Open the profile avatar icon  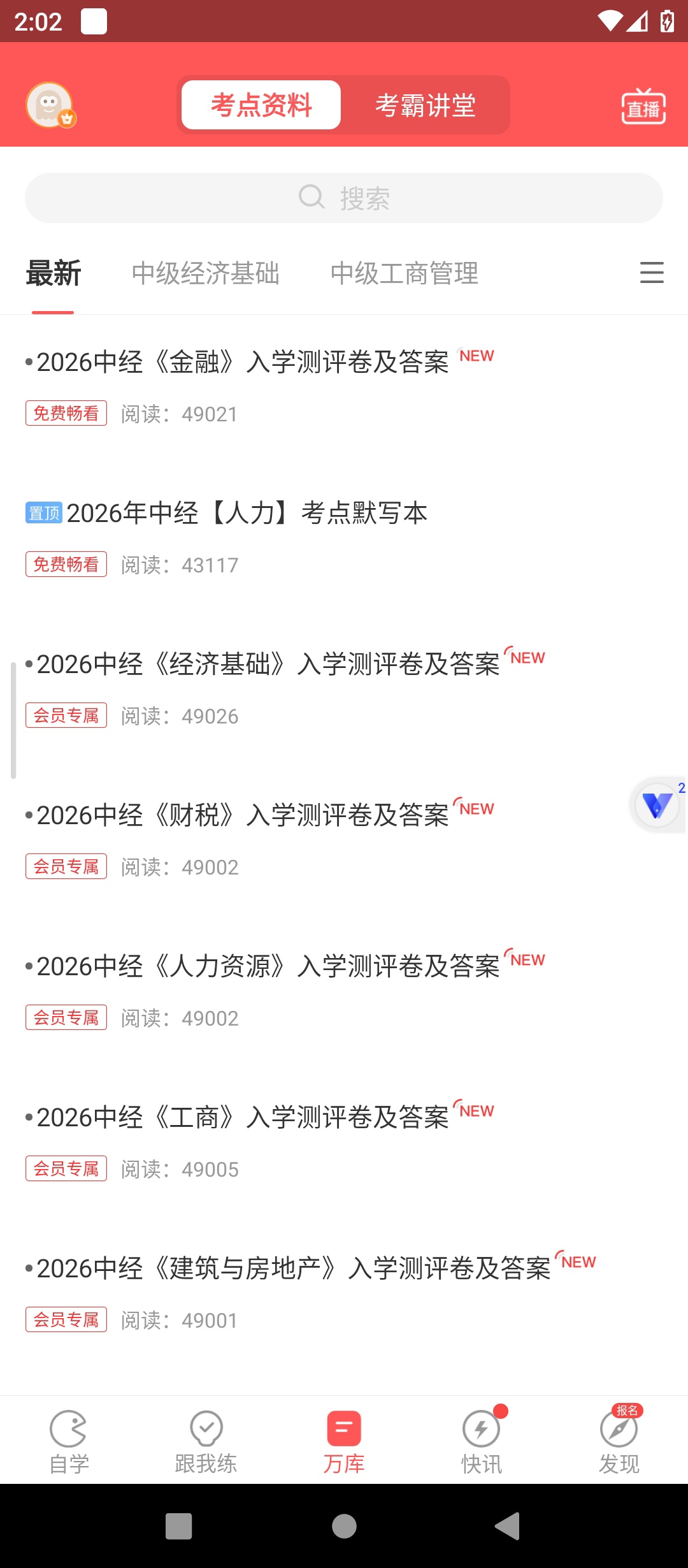[x=50, y=105]
